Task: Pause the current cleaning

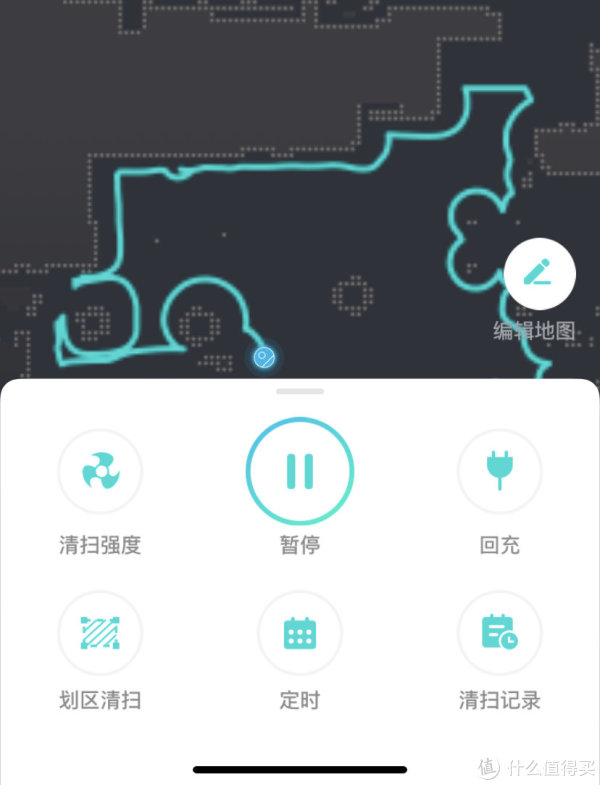Action: (x=300, y=470)
